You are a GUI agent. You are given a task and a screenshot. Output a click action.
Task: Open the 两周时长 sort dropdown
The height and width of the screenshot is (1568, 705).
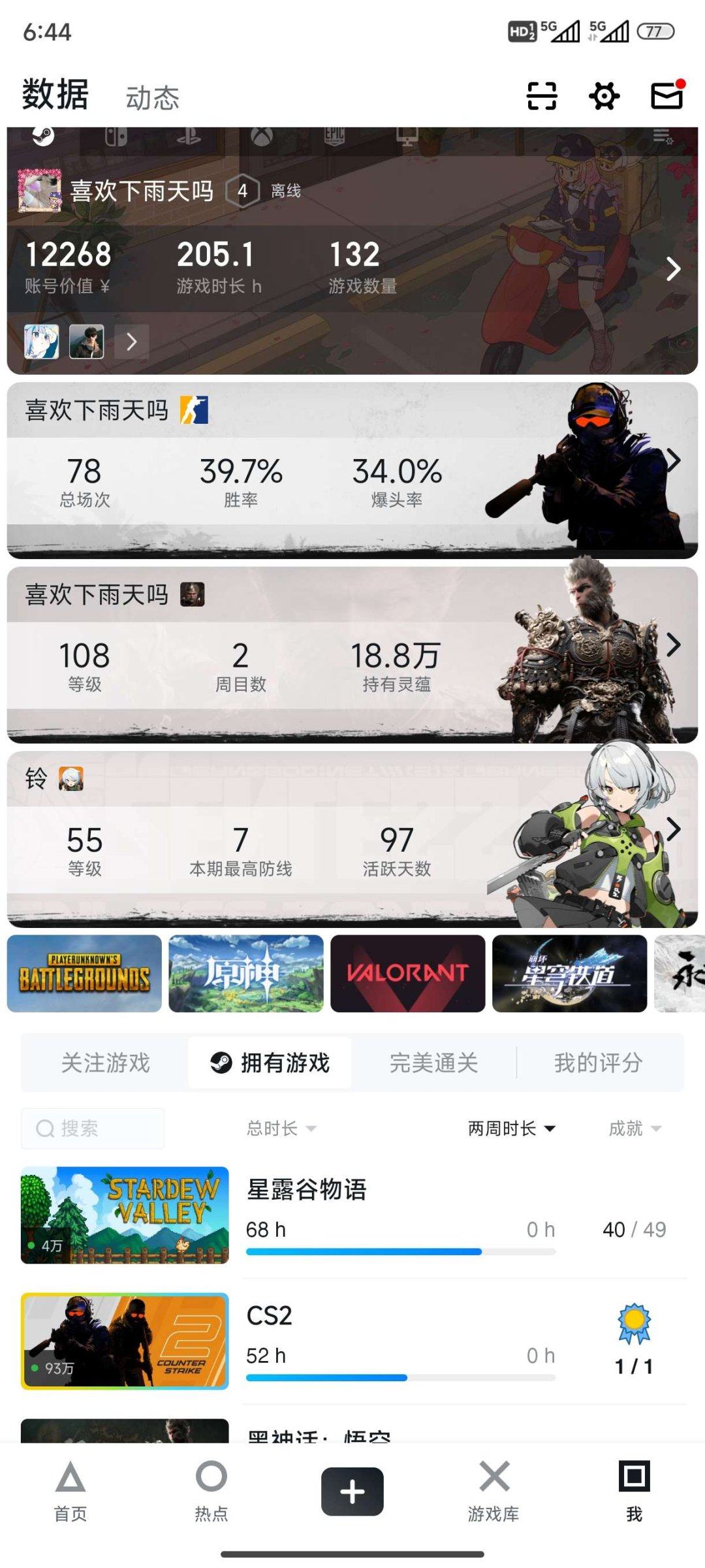pos(511,1128)
